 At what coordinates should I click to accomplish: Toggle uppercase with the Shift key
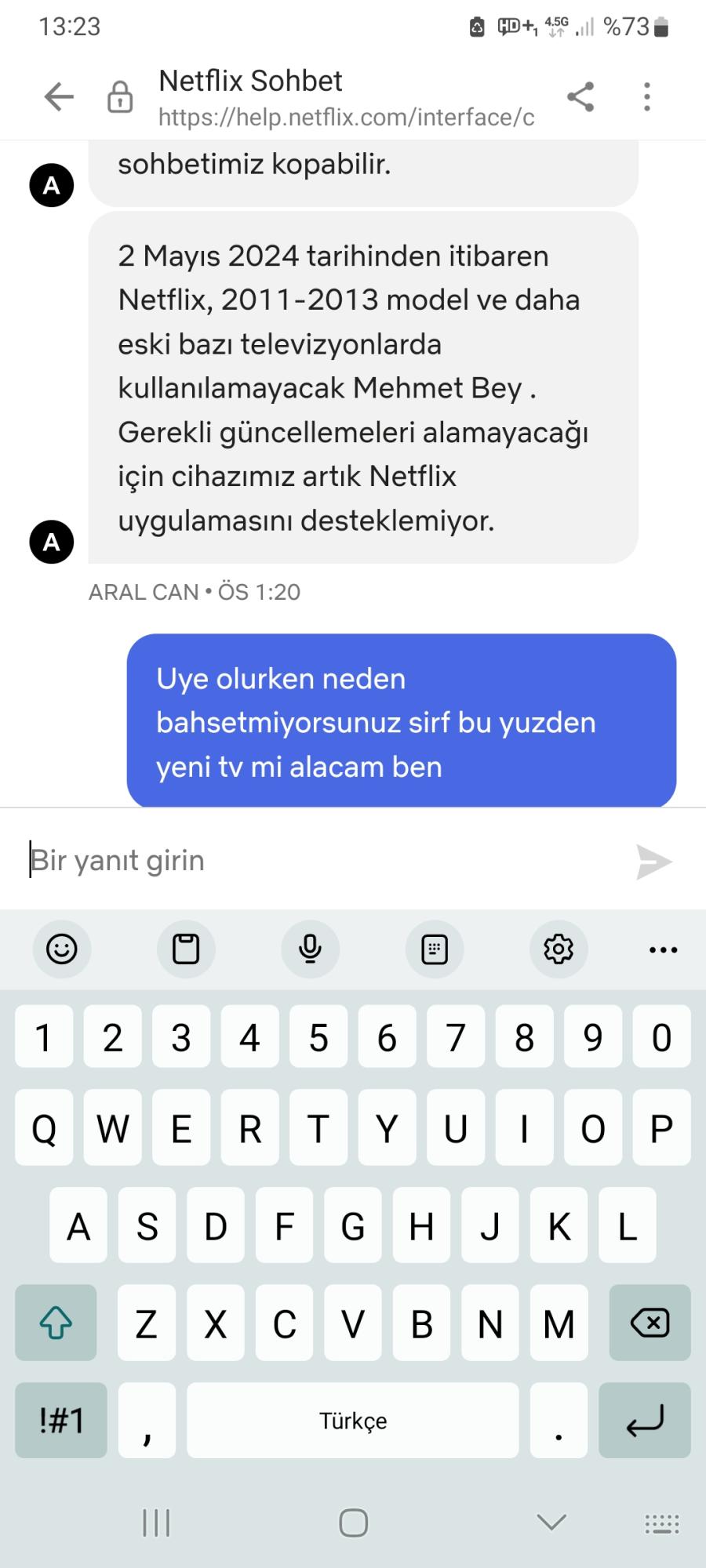(55, 1323)
